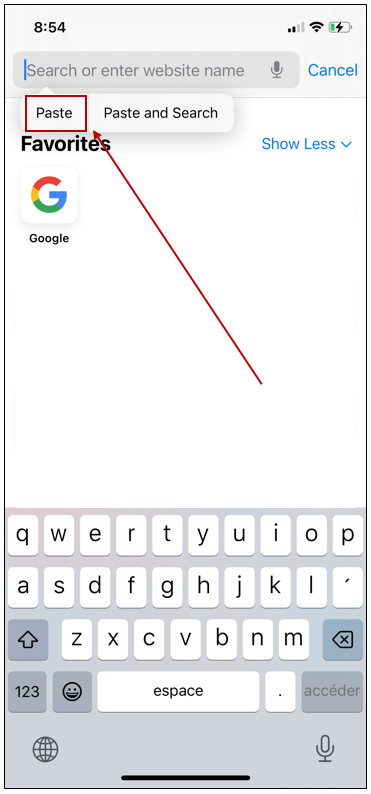Screen dimensions: 371x794
Task: Cancel the address bar search
Action: [333, 70]
